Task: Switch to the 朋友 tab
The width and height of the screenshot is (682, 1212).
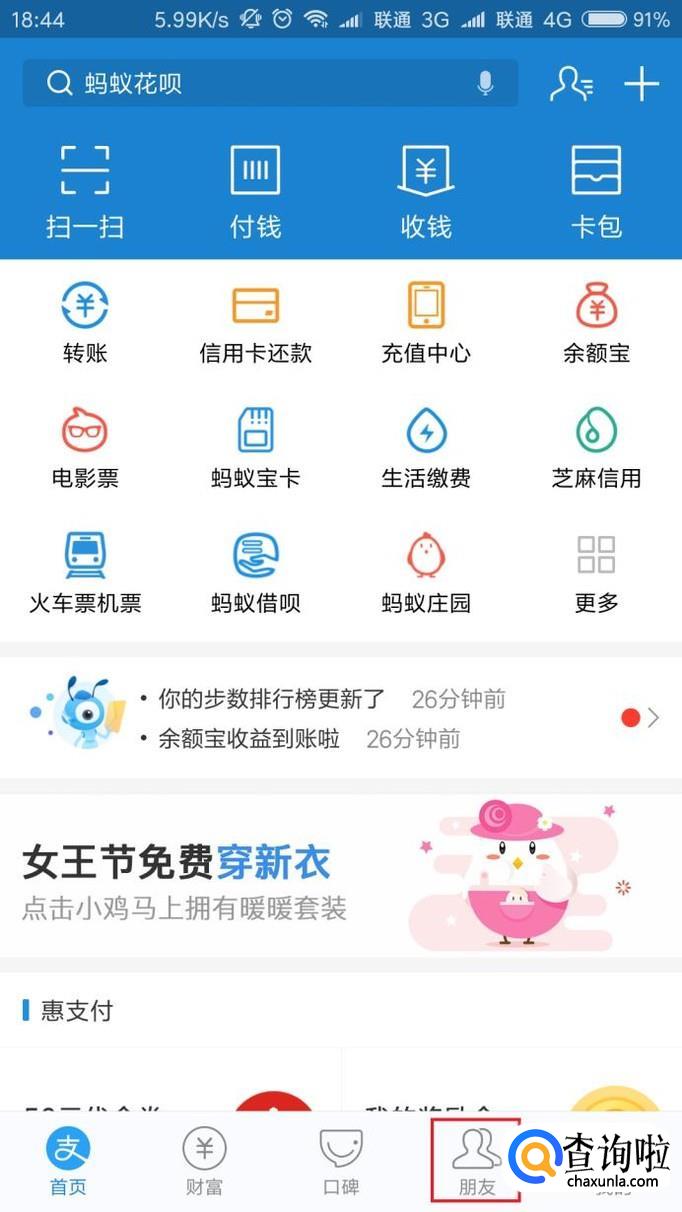Action: 476,1160
